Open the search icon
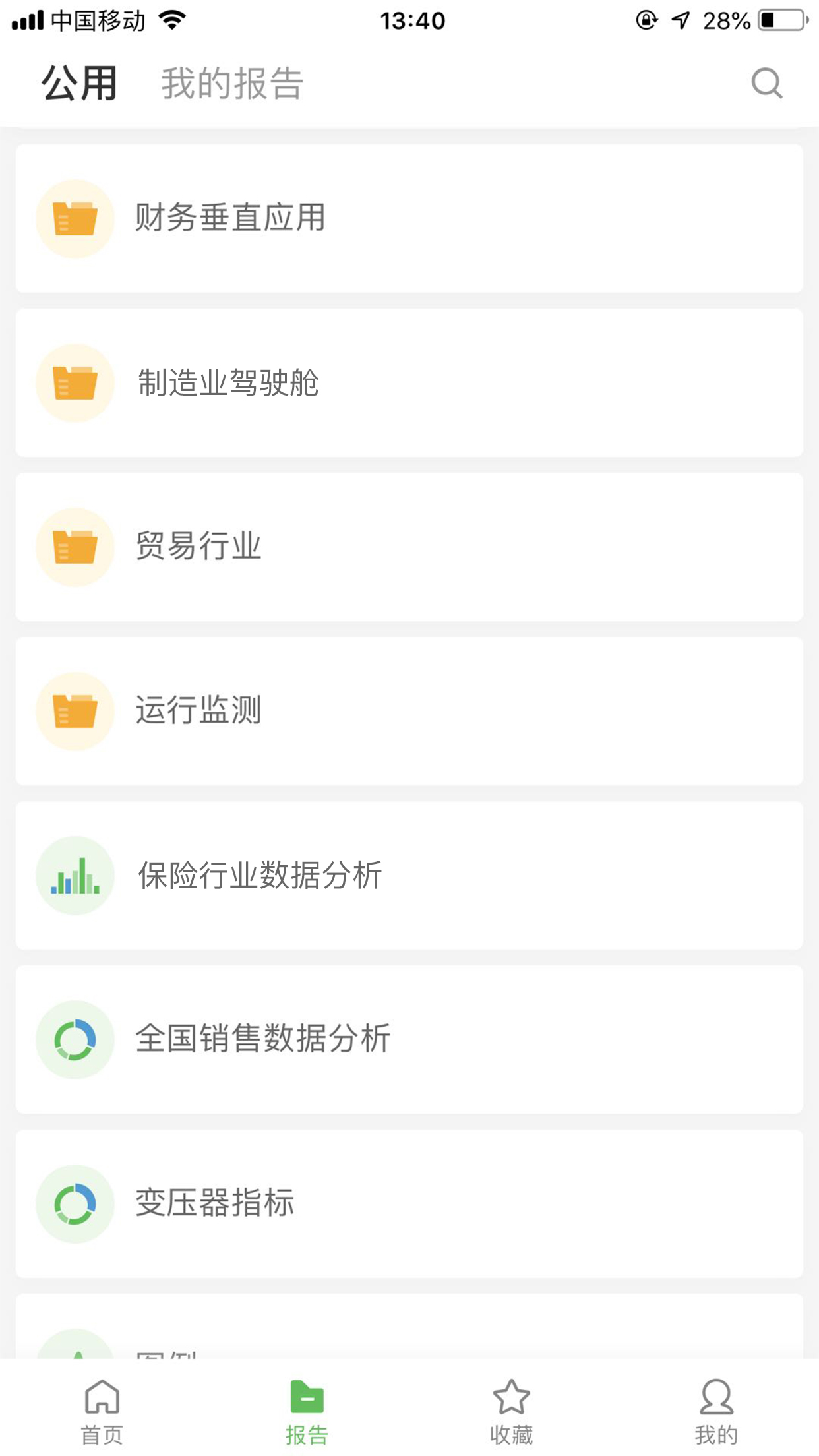This screenshot has height=1456, width=819. pyautogui.click(x=766, y=84)
